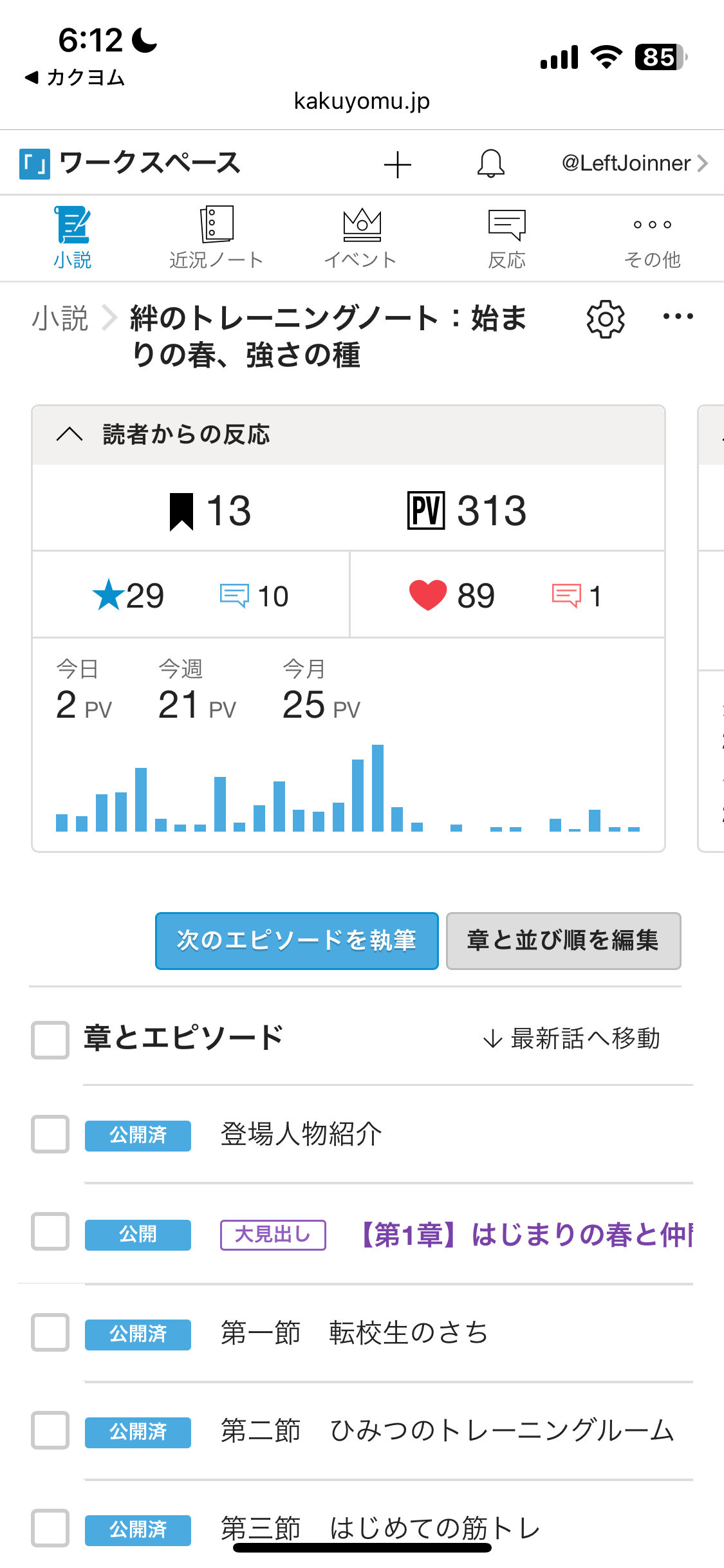Open 第二節 ひみつのトレーニングルーム episode

(447, 1430)
